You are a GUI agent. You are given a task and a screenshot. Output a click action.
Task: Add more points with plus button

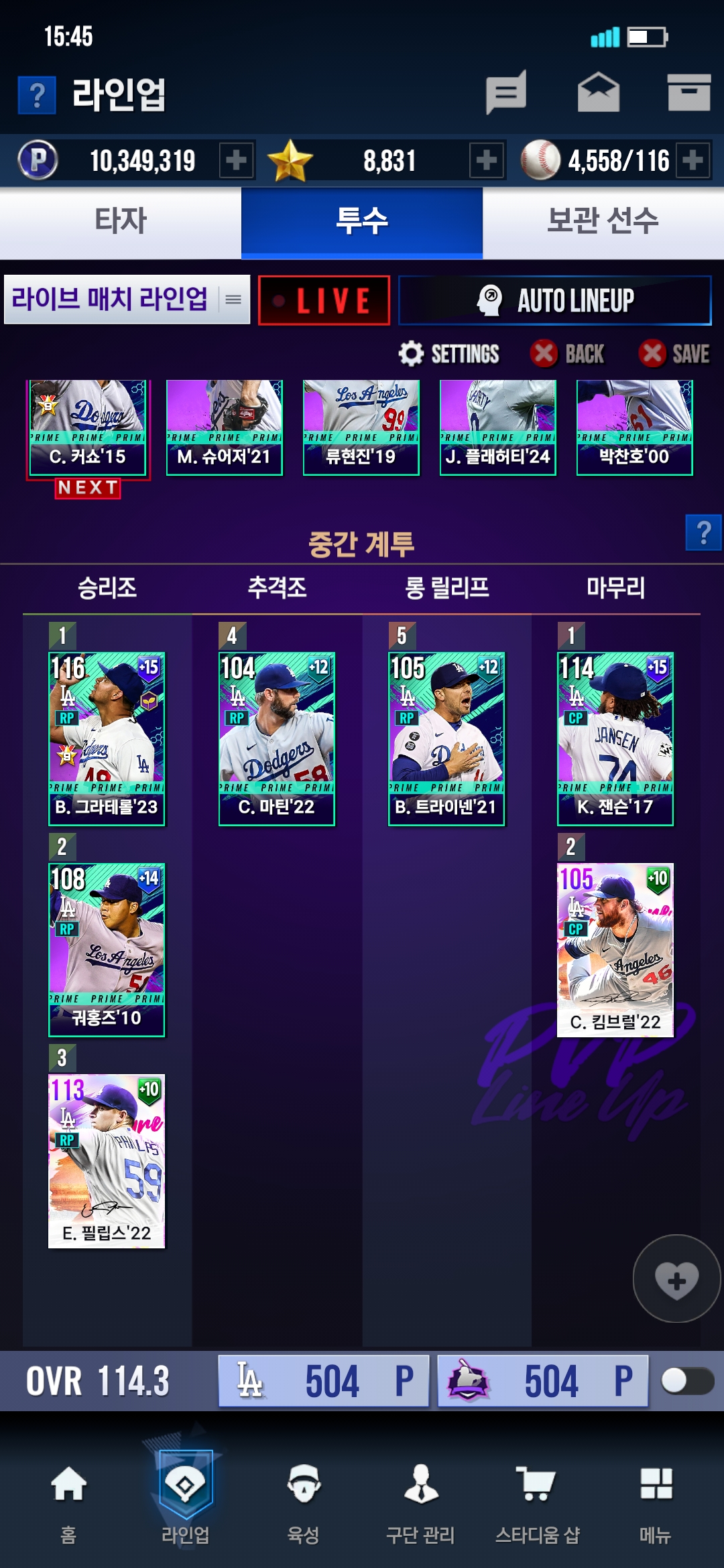pyautogui.click(x=236, y=160)
